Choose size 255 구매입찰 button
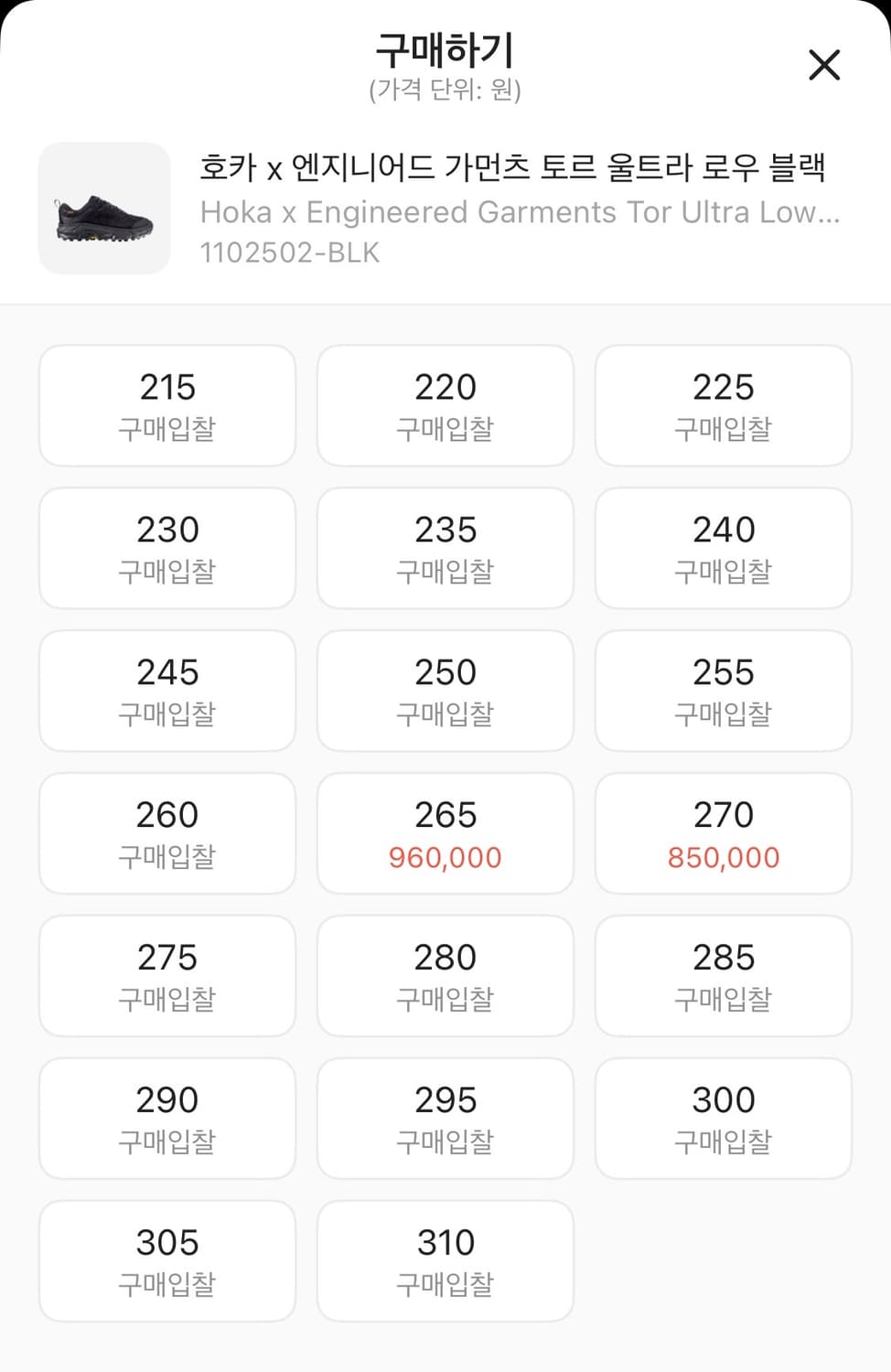891x1372 pixels. tap(723, 691)
